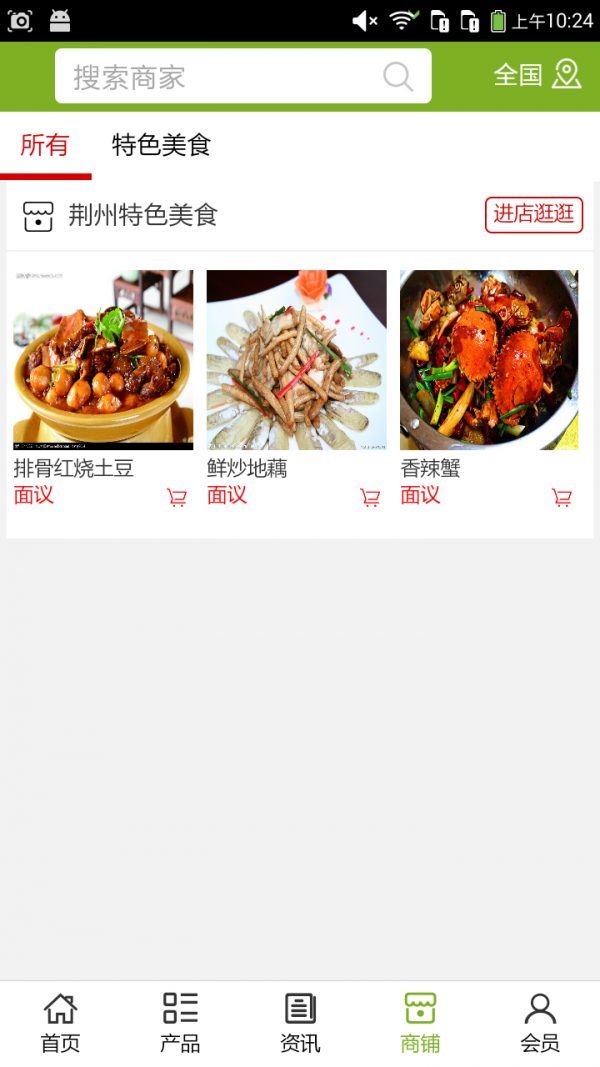Go to the 首页 home tab
This screenshot has width=600, height=1067.
60,1022
